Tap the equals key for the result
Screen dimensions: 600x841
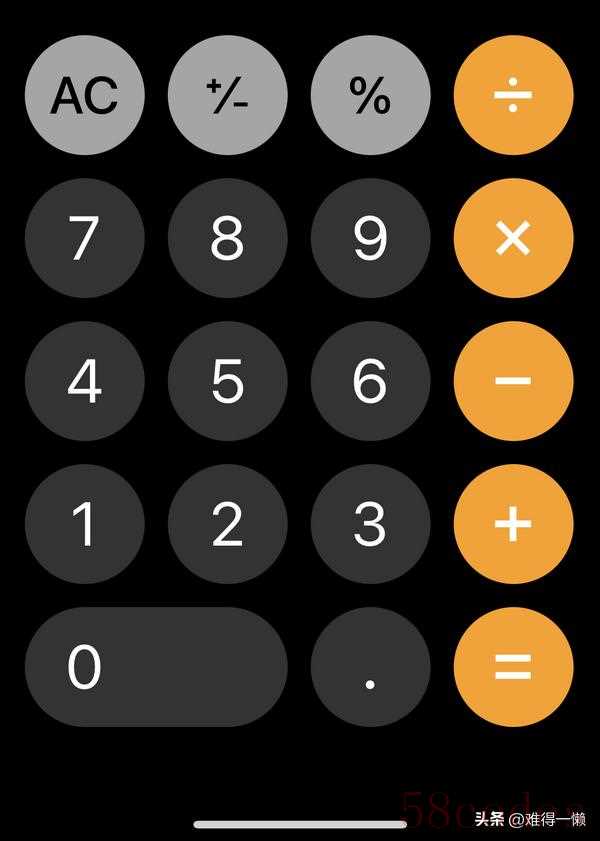514,667
